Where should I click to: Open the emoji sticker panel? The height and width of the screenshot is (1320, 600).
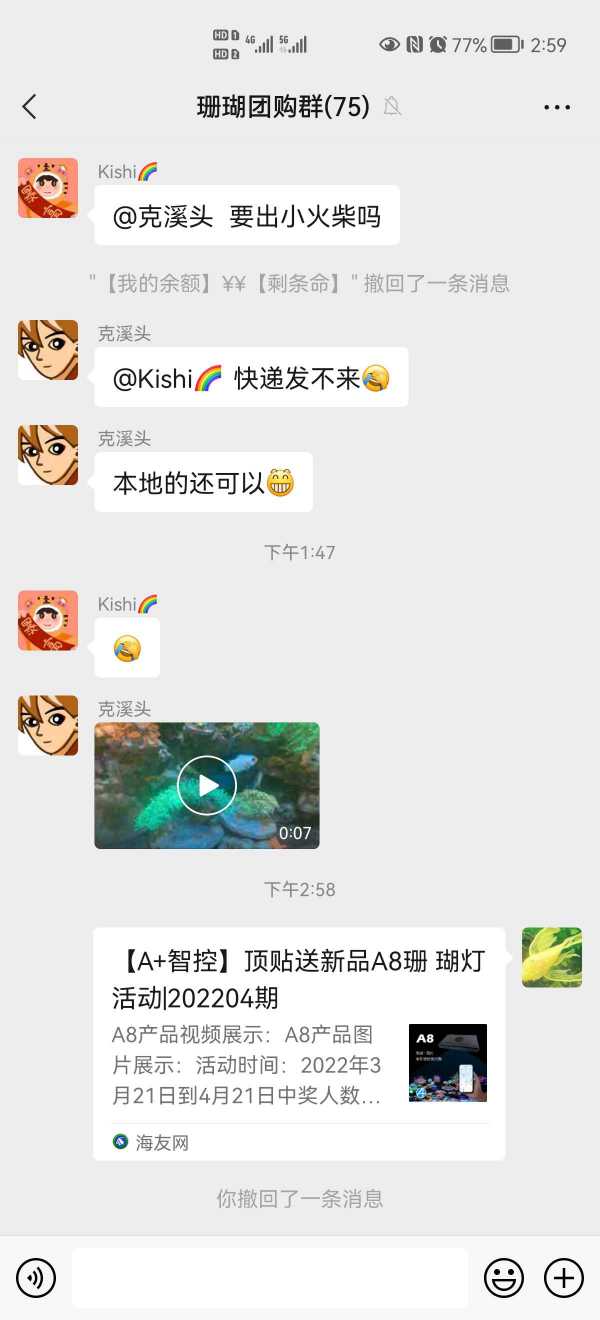(504, 1277)
